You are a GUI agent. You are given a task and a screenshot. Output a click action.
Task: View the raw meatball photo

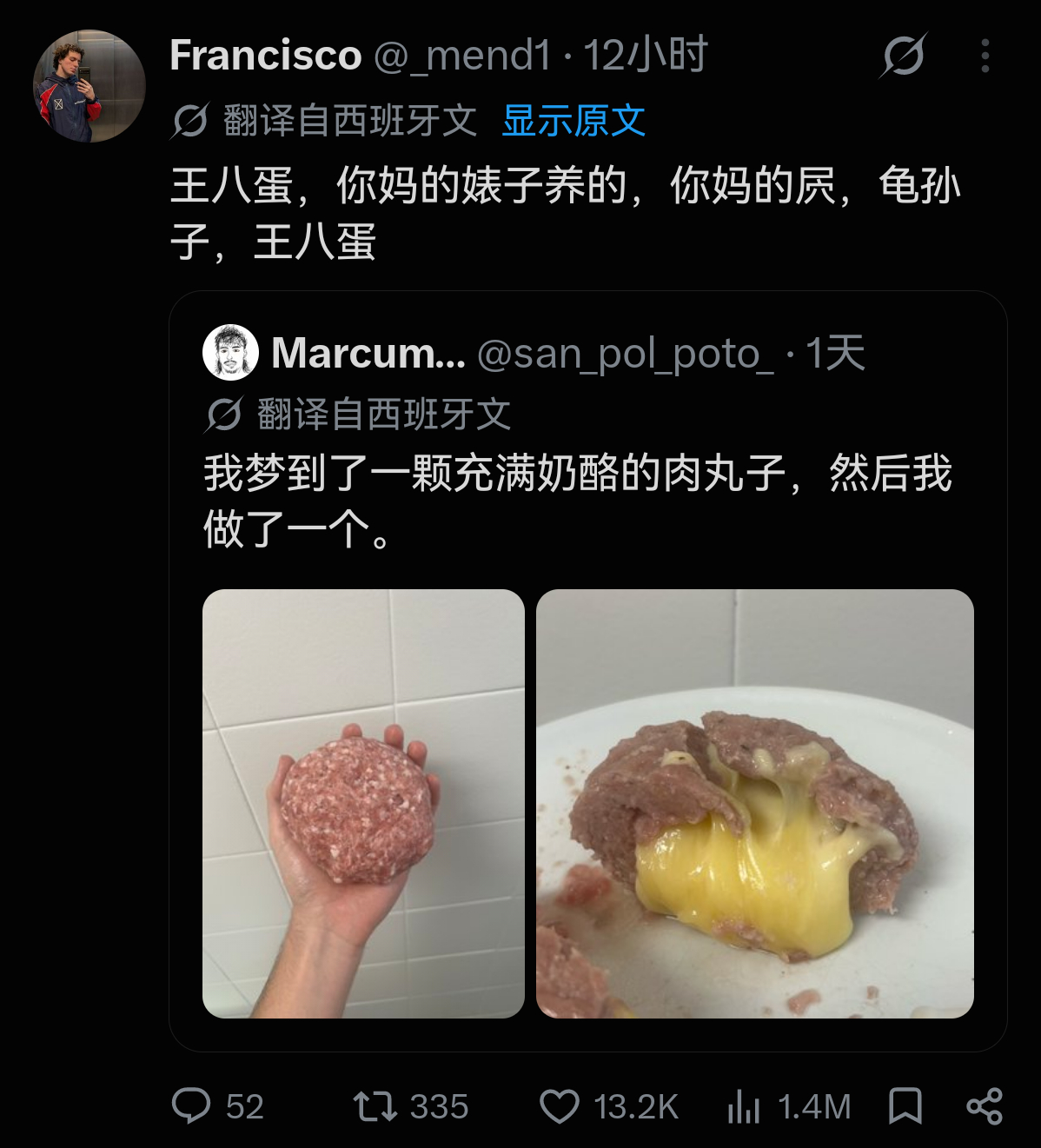[363, 803]
